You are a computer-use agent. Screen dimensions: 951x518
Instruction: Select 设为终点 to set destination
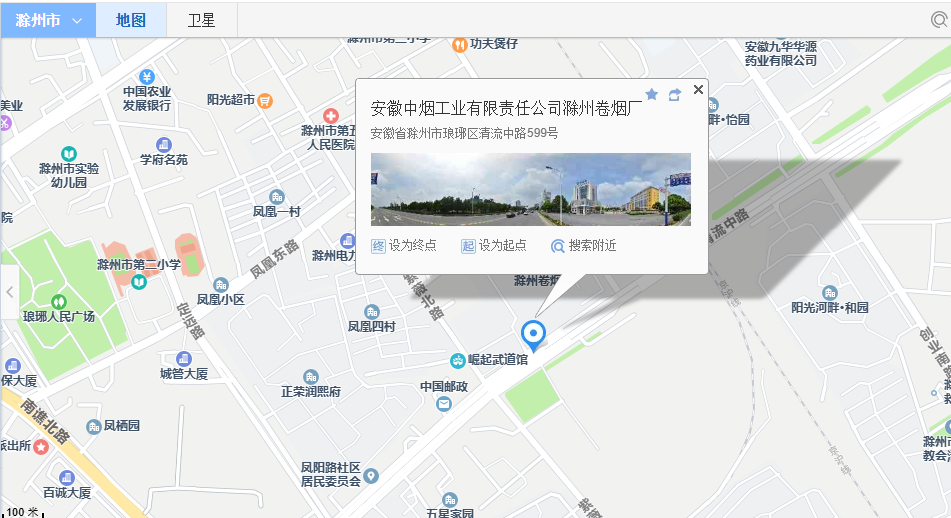pos(404,246)
